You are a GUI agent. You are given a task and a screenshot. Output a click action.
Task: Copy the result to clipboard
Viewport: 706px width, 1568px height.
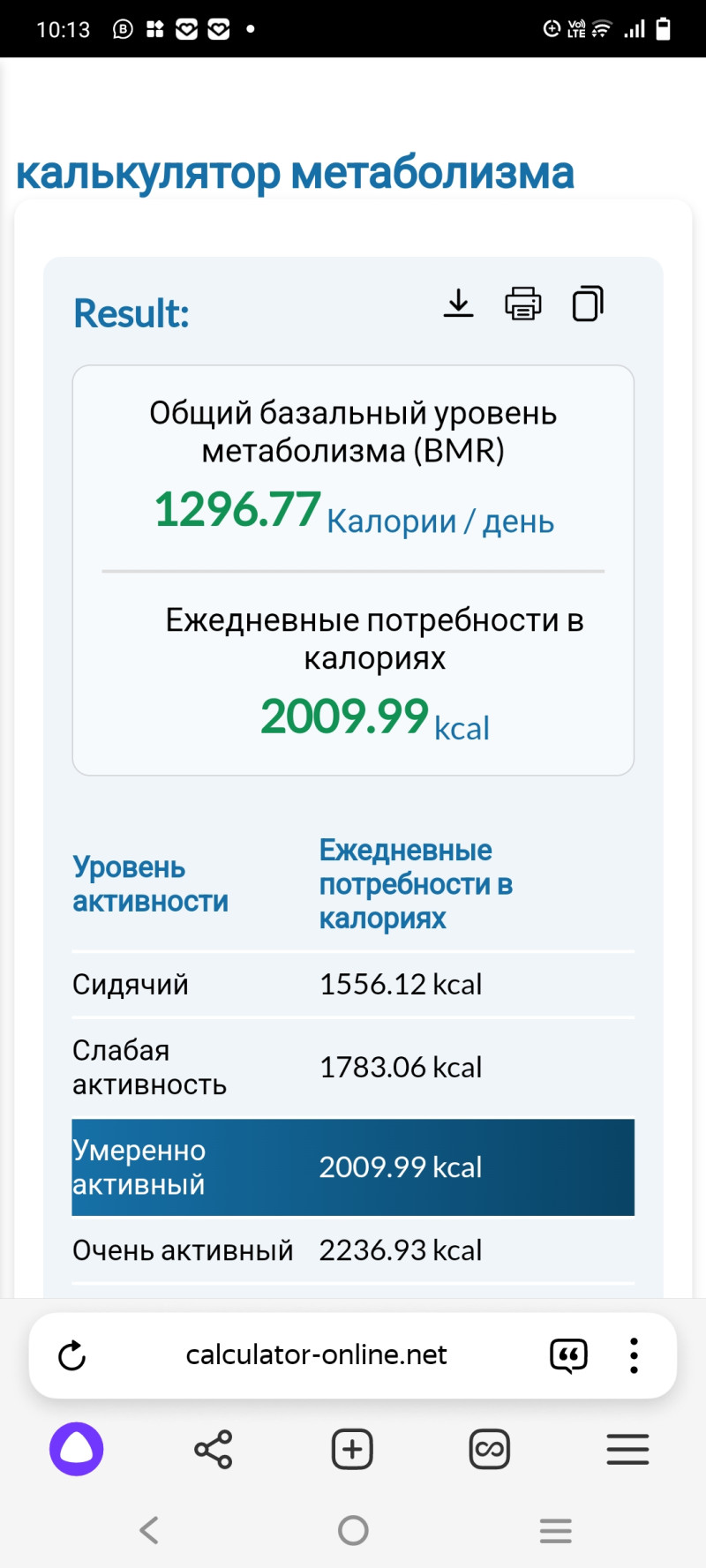pyautogui.click(x=588, y=304)
